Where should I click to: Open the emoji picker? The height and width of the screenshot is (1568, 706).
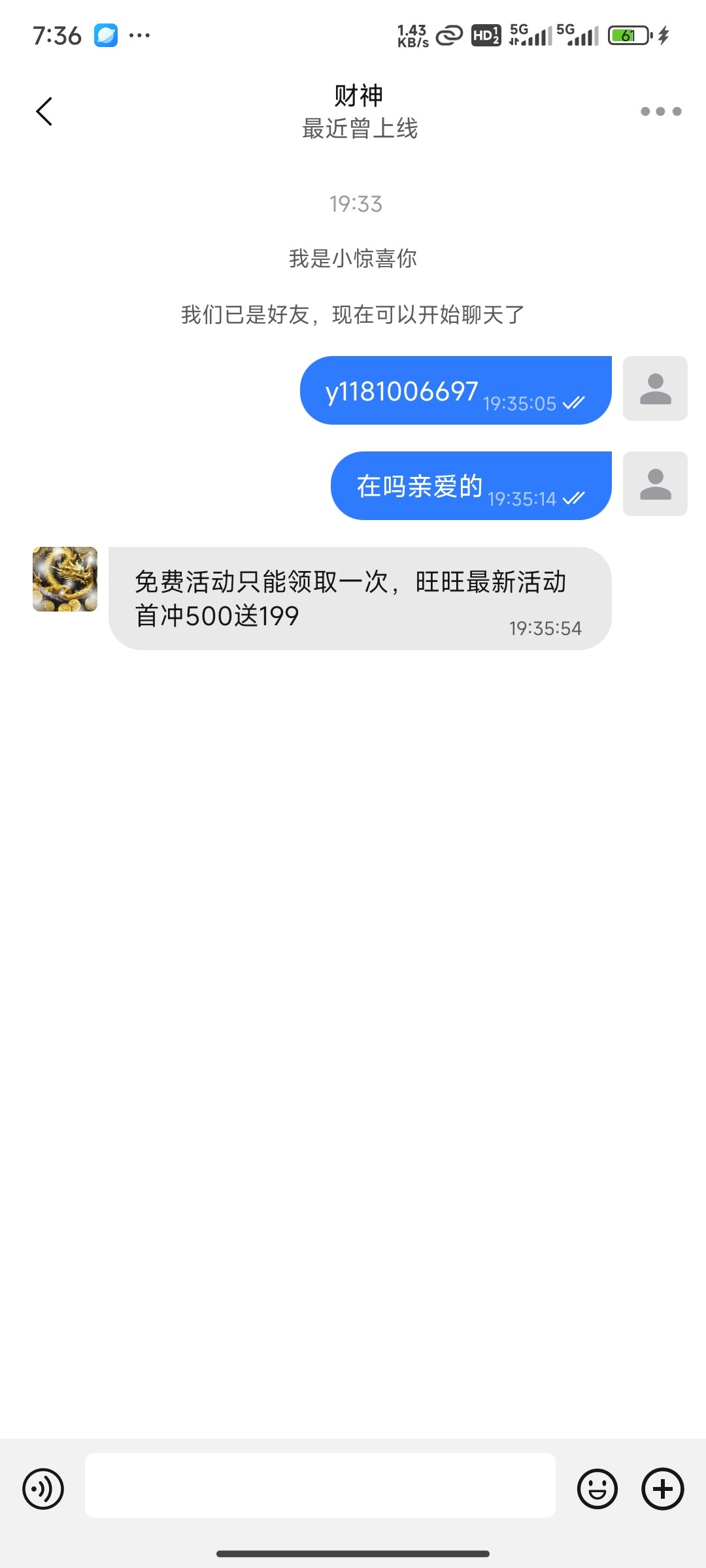pyautogui.click(x=597, y=1489)
